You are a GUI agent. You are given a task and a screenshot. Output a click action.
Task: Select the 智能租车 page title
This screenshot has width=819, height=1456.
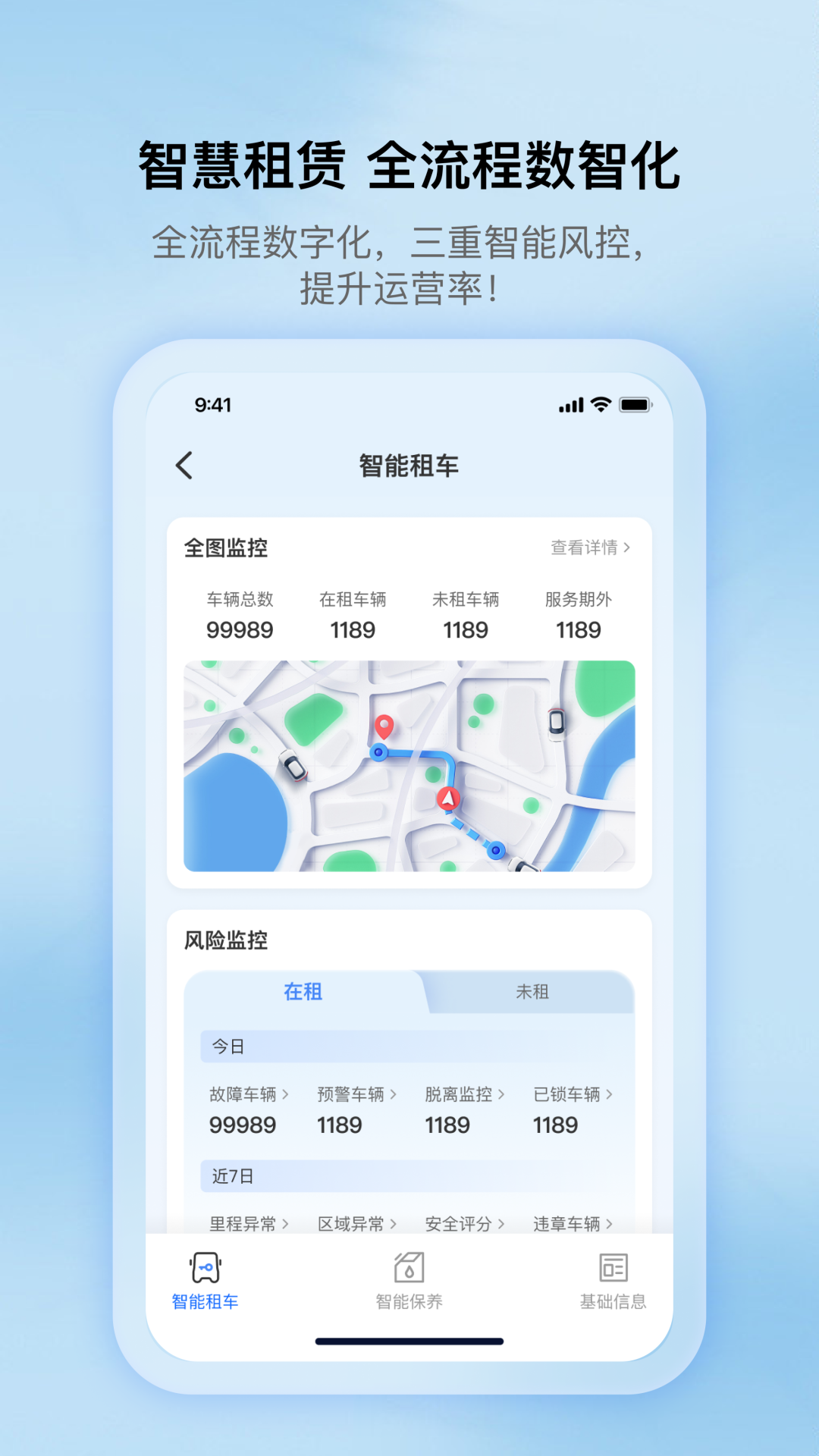pos(409,466)
